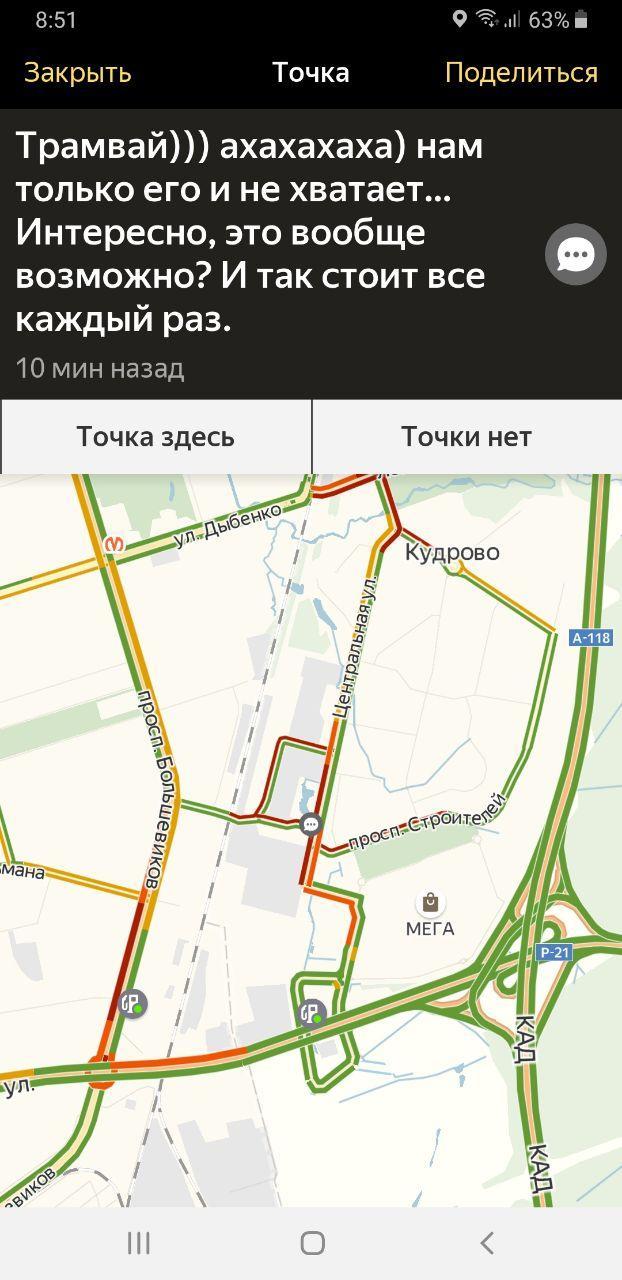Select the Точки нет button
Screen dimensions: 622x1280
466,437
